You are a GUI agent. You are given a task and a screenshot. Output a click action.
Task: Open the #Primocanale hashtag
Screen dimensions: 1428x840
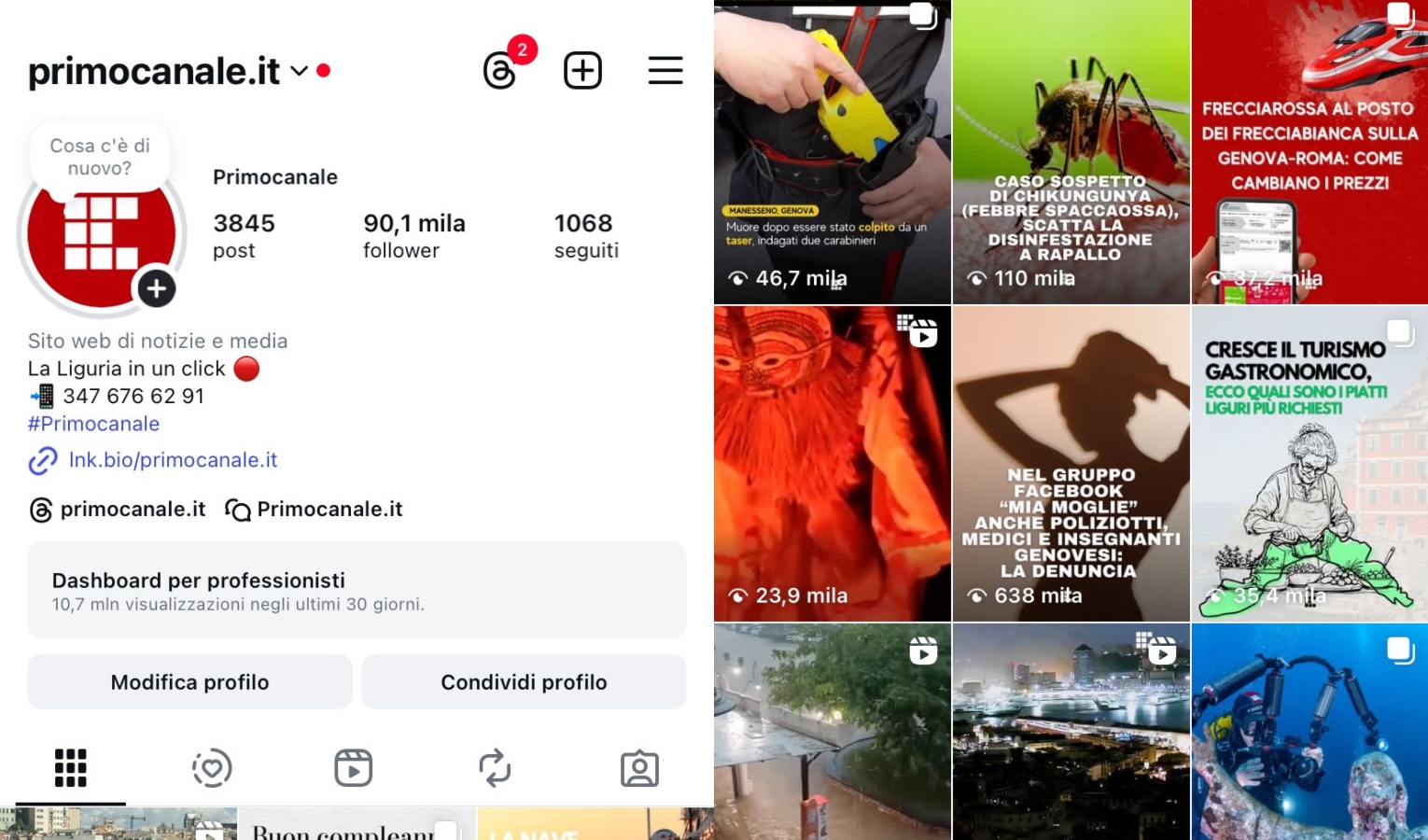[x=93, y=424]
